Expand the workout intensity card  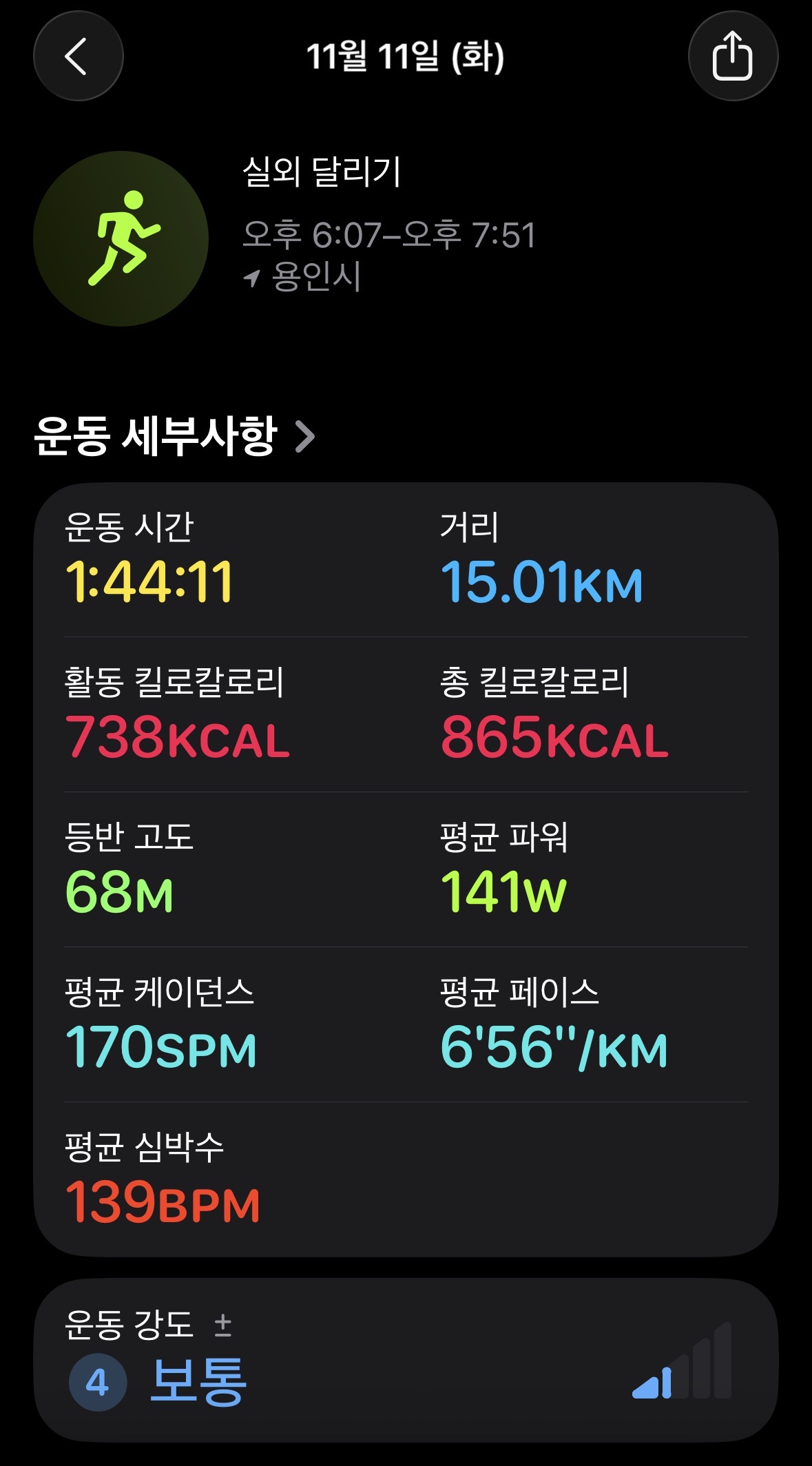click(x=406, y=1357)
